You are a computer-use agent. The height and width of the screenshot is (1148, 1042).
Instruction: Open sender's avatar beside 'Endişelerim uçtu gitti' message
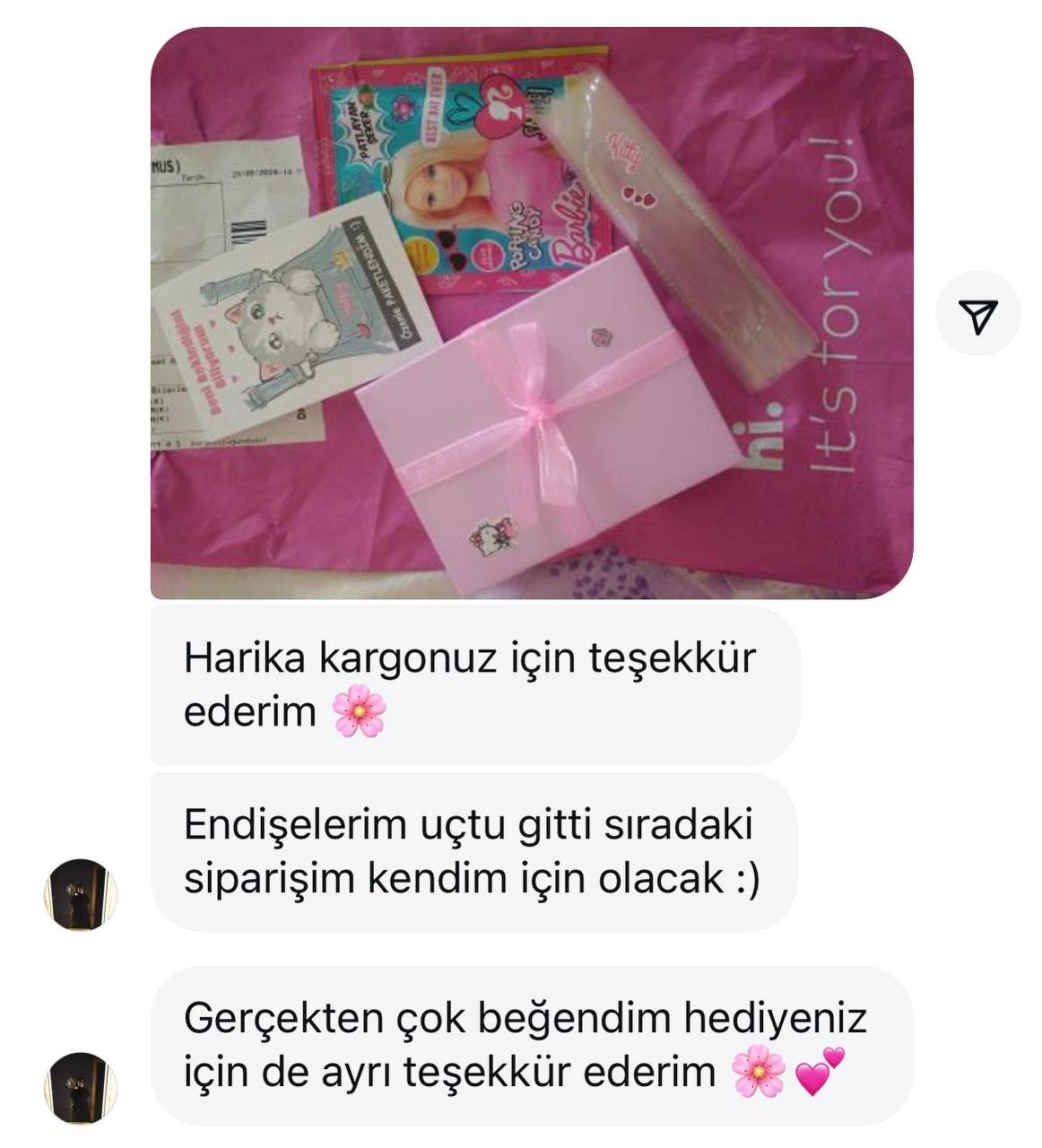(x=81, y=894)
